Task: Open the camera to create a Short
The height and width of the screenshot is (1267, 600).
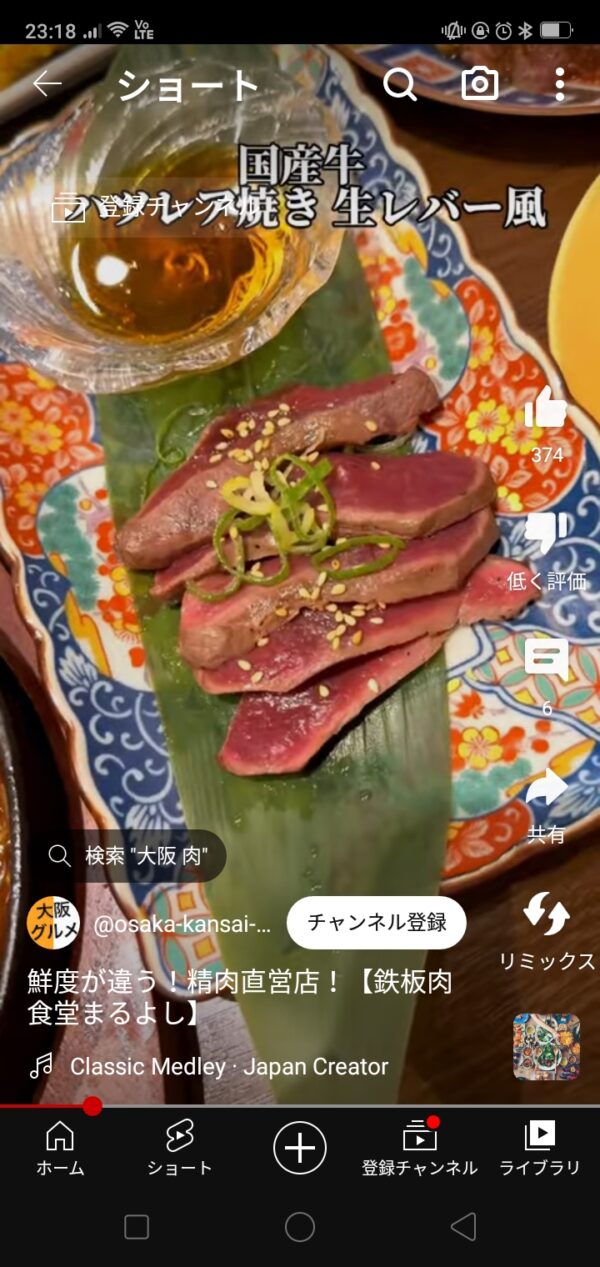Action: pos(480,85)
